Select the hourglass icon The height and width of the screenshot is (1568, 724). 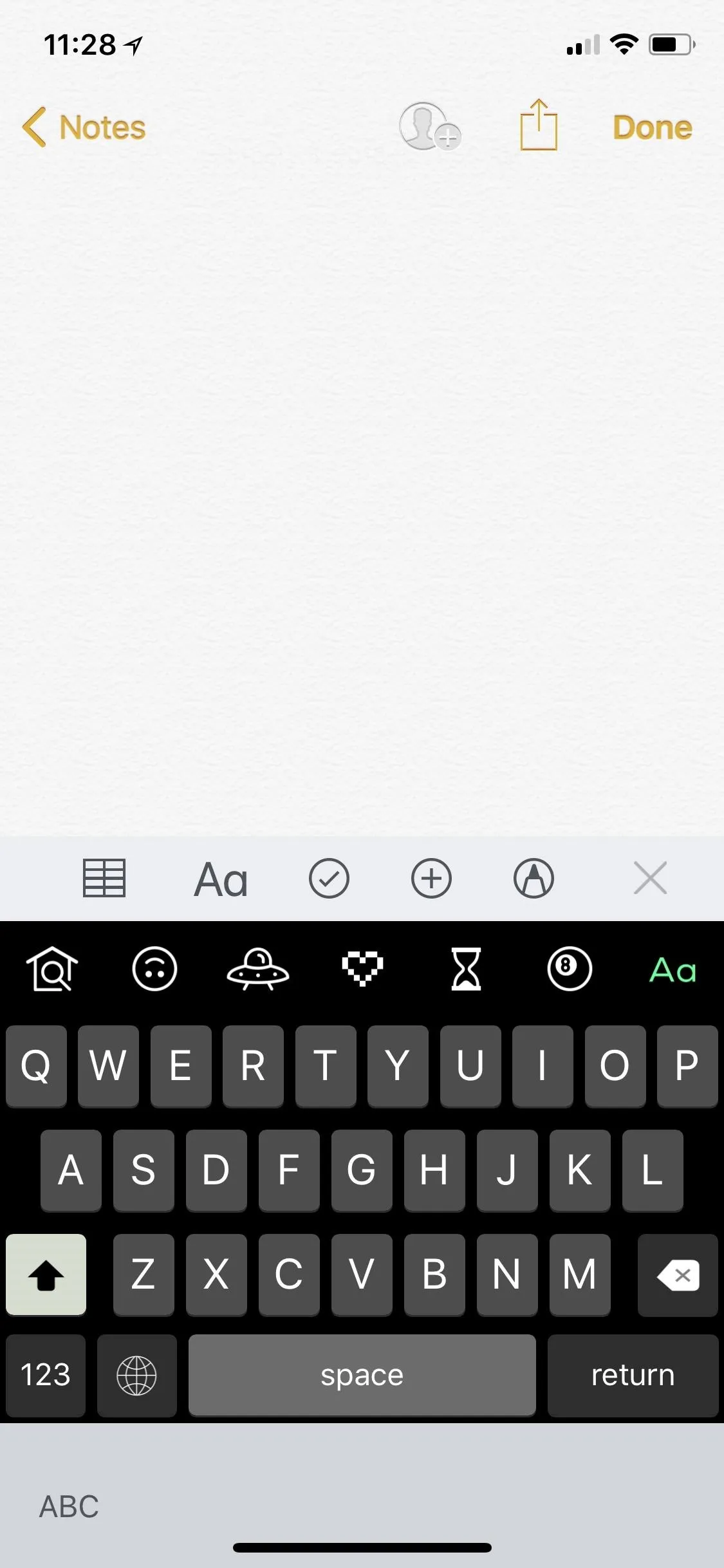466,969
